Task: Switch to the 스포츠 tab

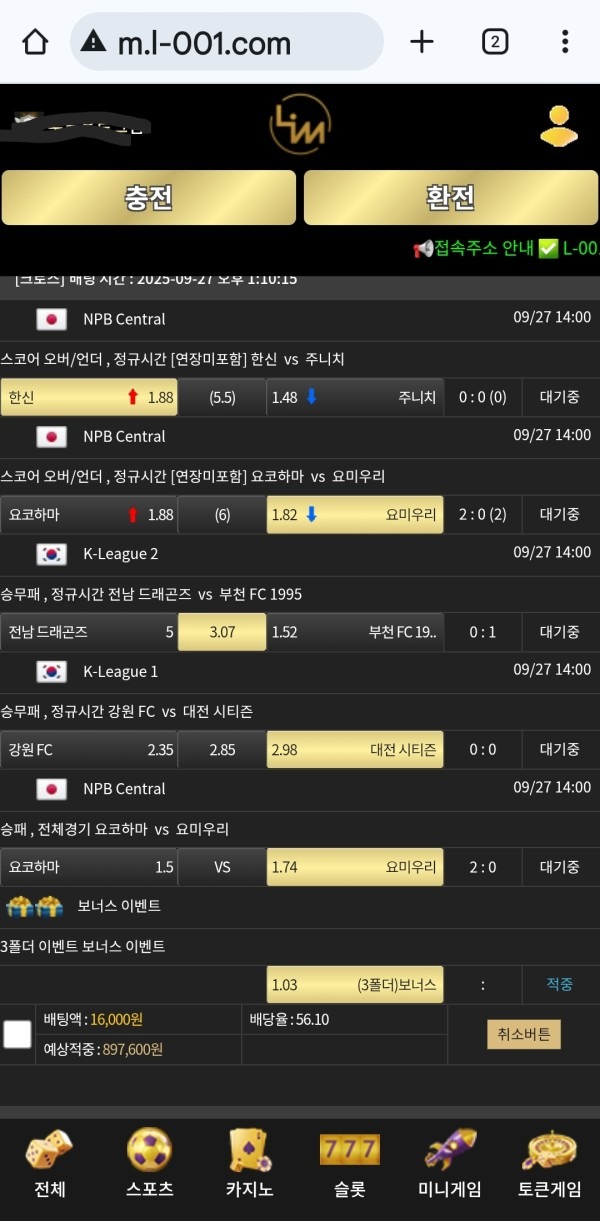Action: (x=150, y=1164)
